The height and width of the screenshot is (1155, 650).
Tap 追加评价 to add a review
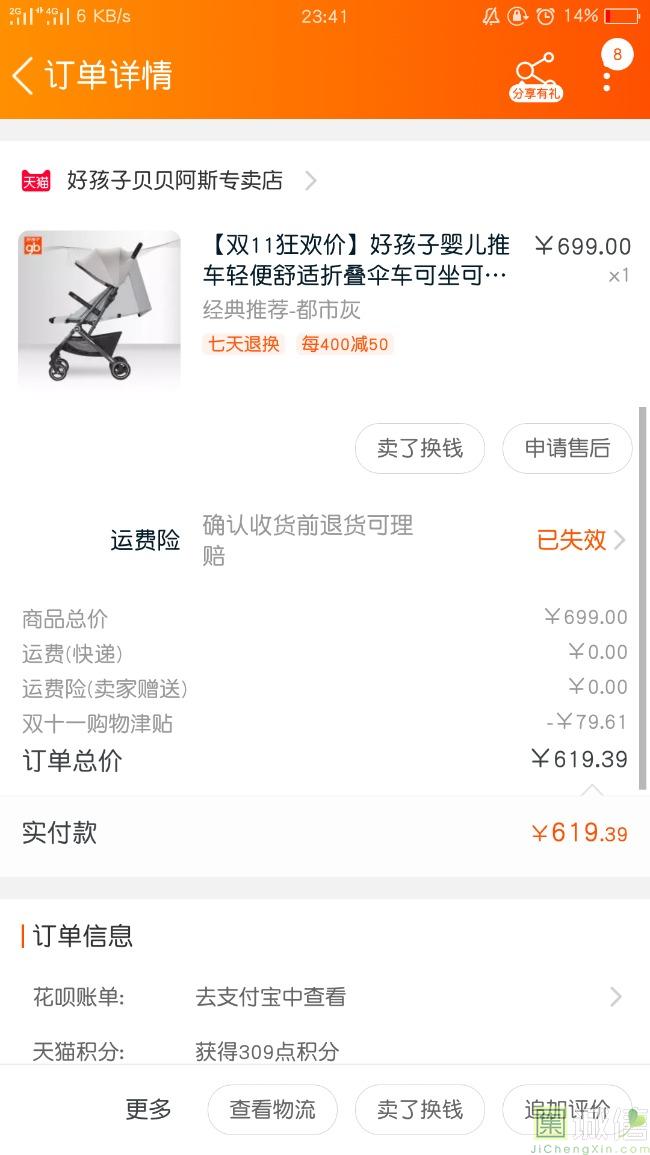coord(567,1109)
